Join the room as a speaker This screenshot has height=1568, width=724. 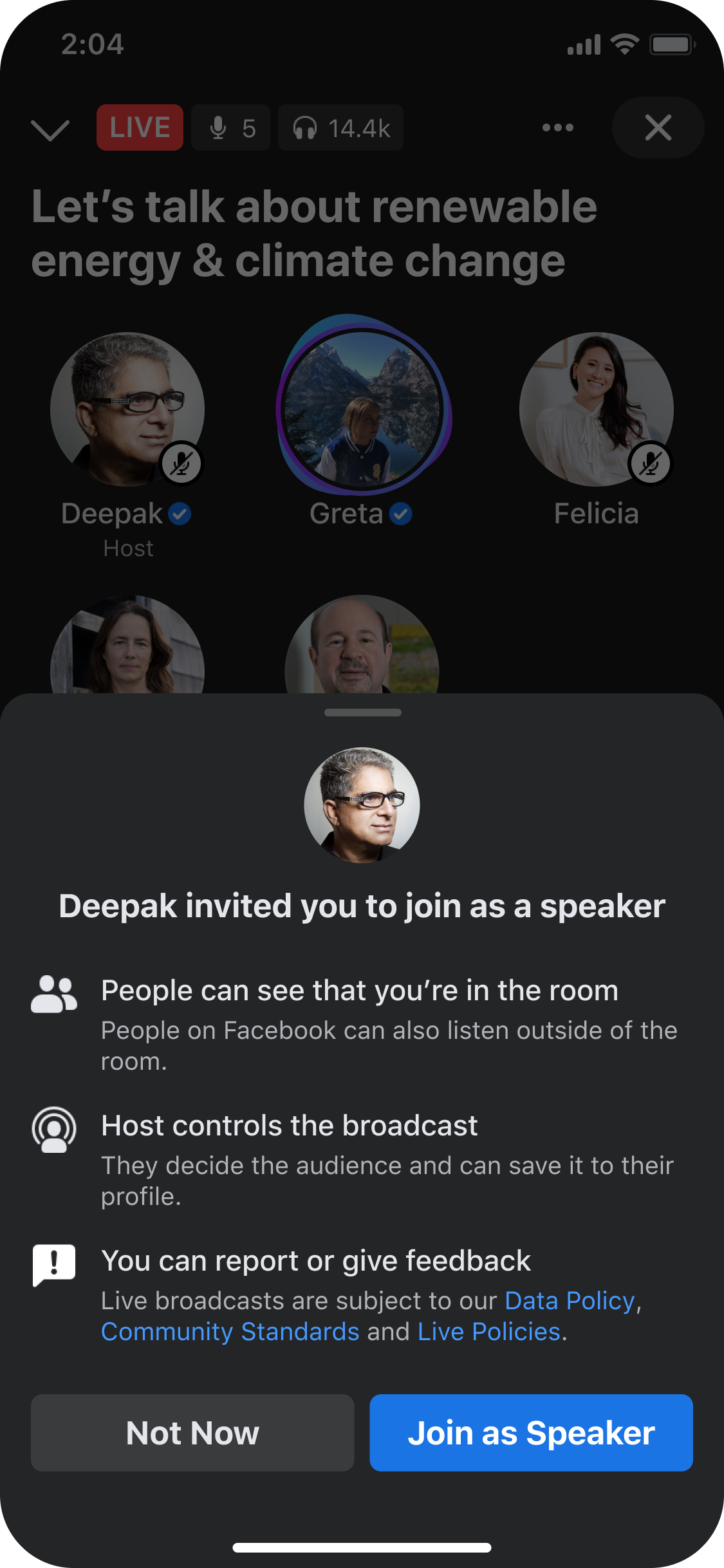531,1432
